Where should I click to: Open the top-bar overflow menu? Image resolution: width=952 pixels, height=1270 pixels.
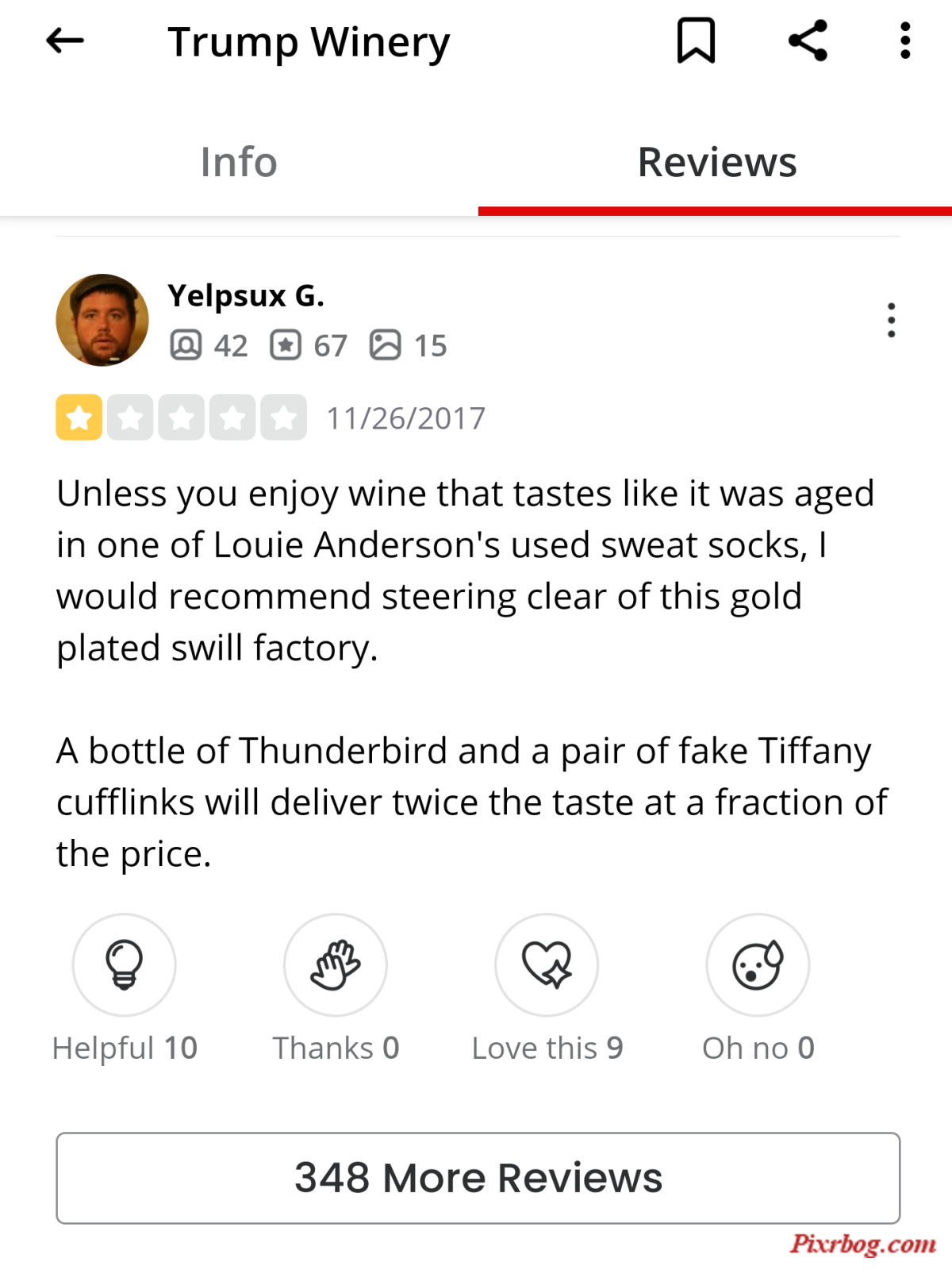905,41
